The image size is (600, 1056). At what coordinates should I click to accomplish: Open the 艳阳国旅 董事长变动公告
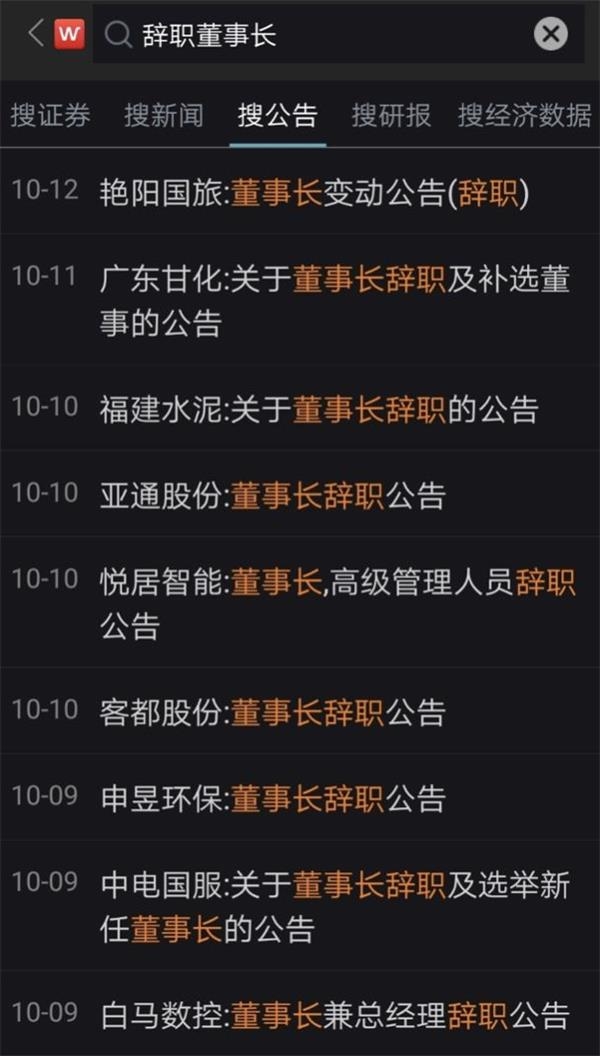(x=314, y=193)
